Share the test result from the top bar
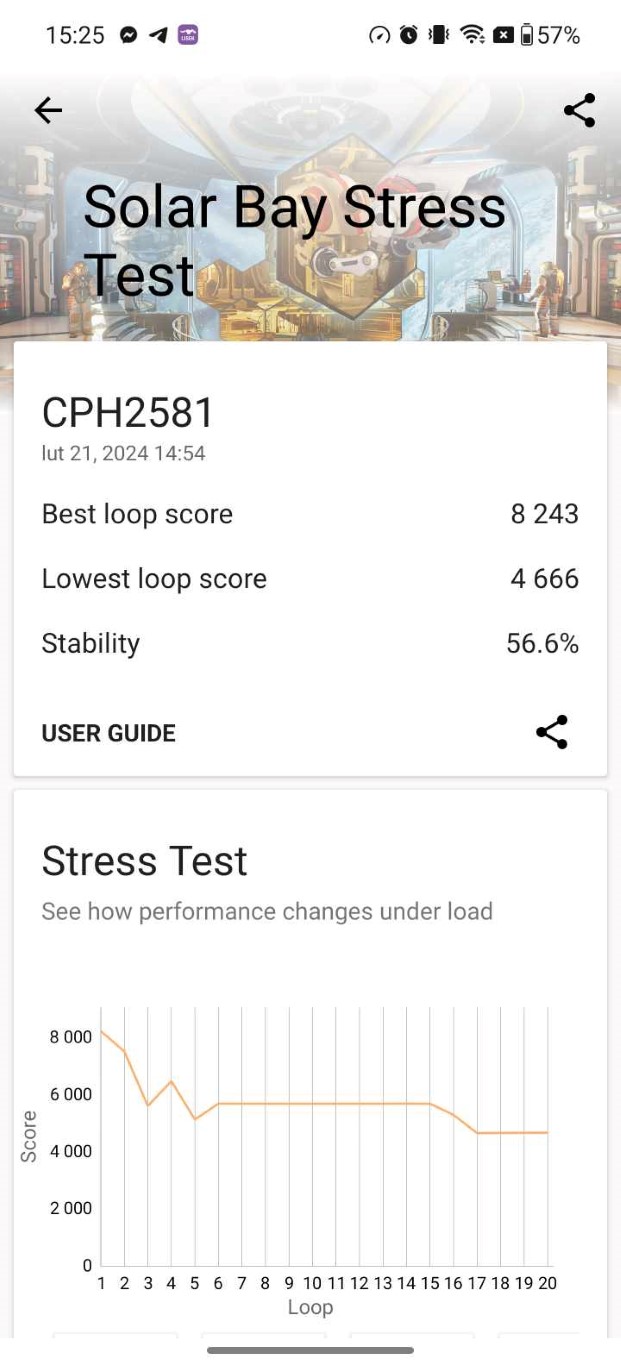This screenshot has height=1366, width=621. [x=579, y=111]
